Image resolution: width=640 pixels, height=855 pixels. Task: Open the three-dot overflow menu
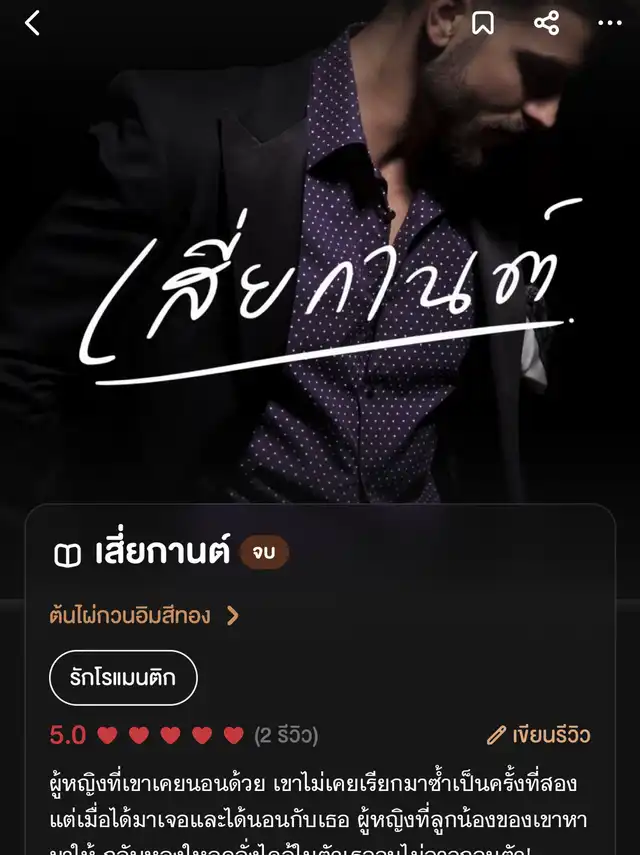point(610,23)
